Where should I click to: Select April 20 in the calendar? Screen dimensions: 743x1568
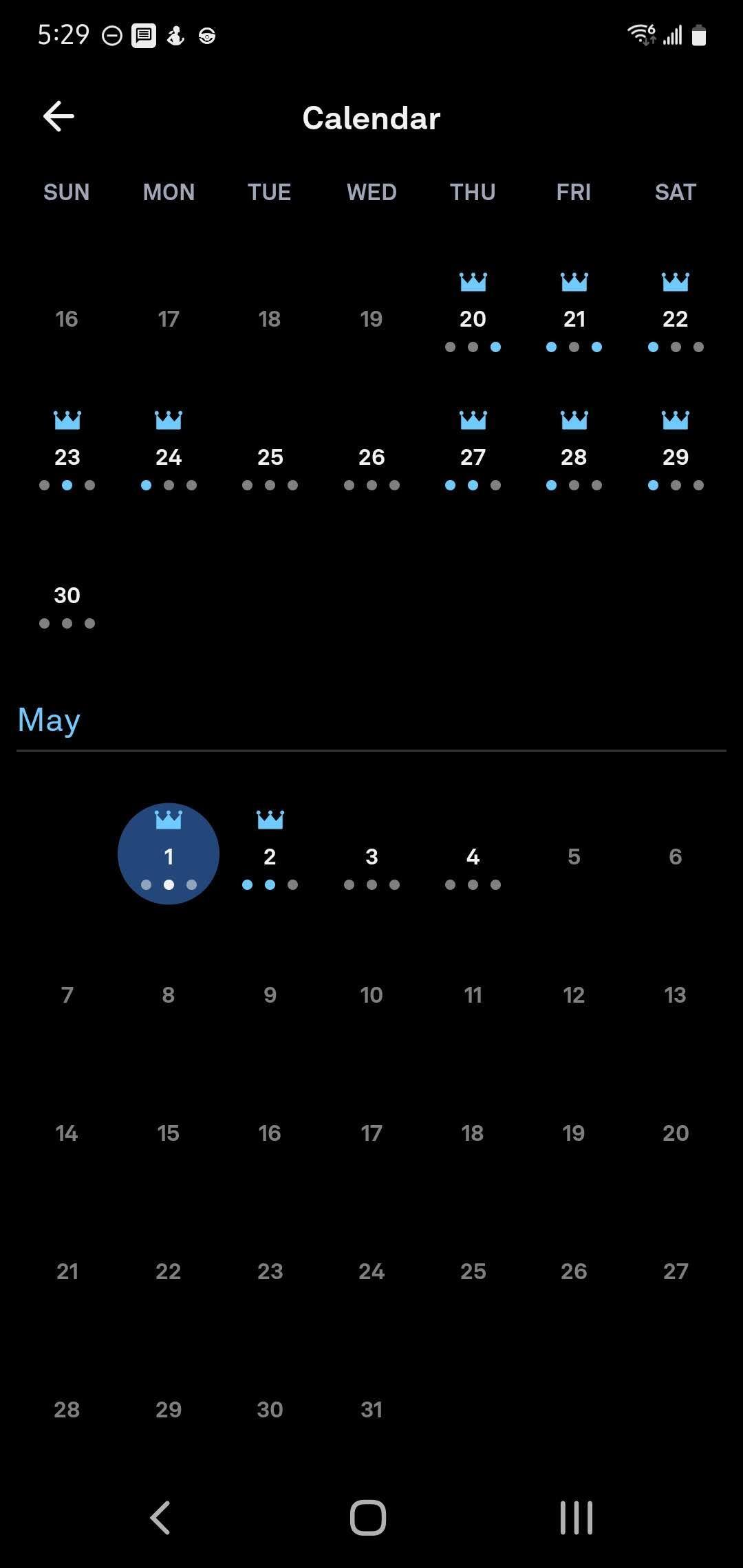[473, 319]
